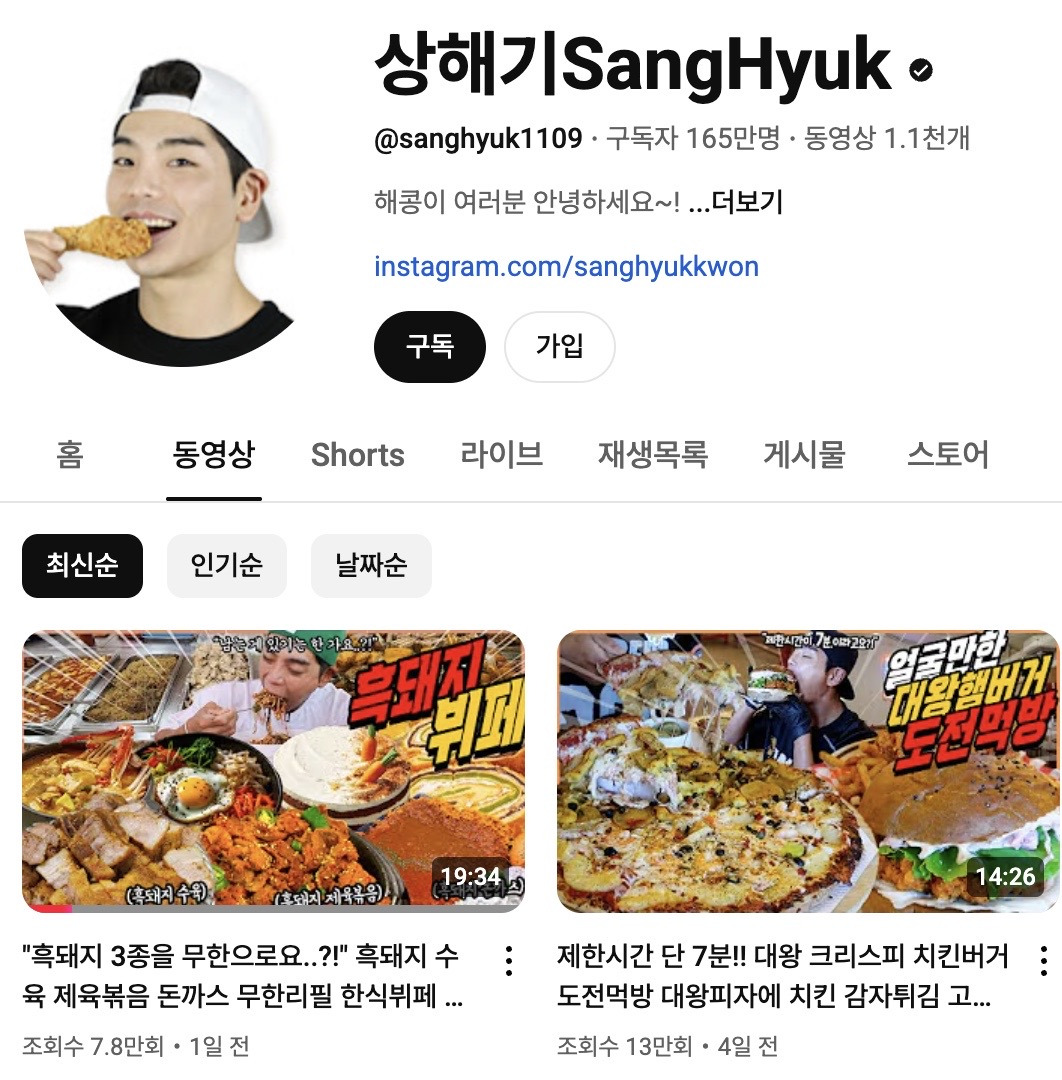Go to the 홈 tab
Screen dimensions: 1062x1080
pos(65,455)
